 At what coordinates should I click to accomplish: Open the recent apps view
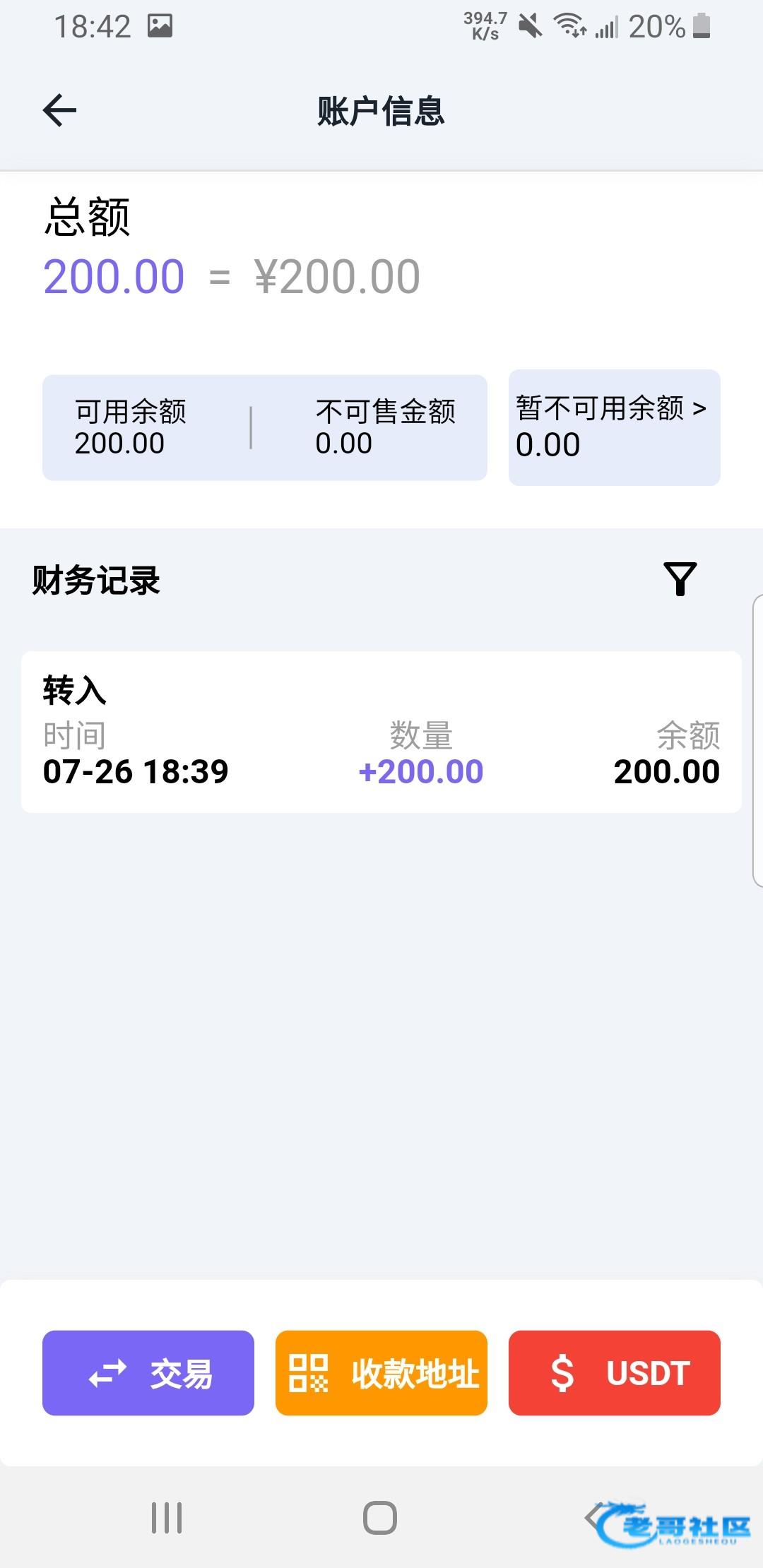(167, 1517)
